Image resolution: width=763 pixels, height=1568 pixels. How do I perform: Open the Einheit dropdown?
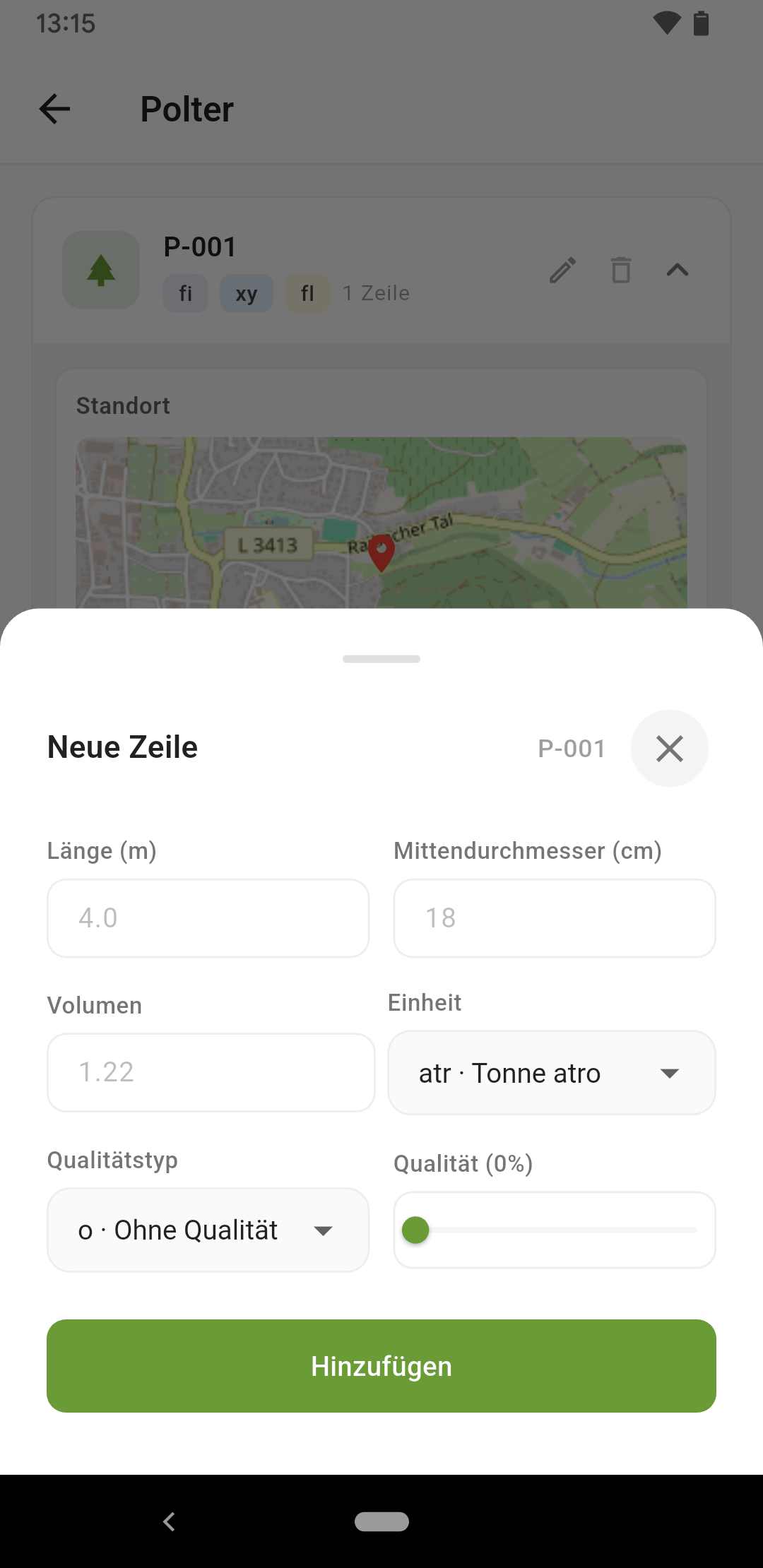coord(551,1073)
